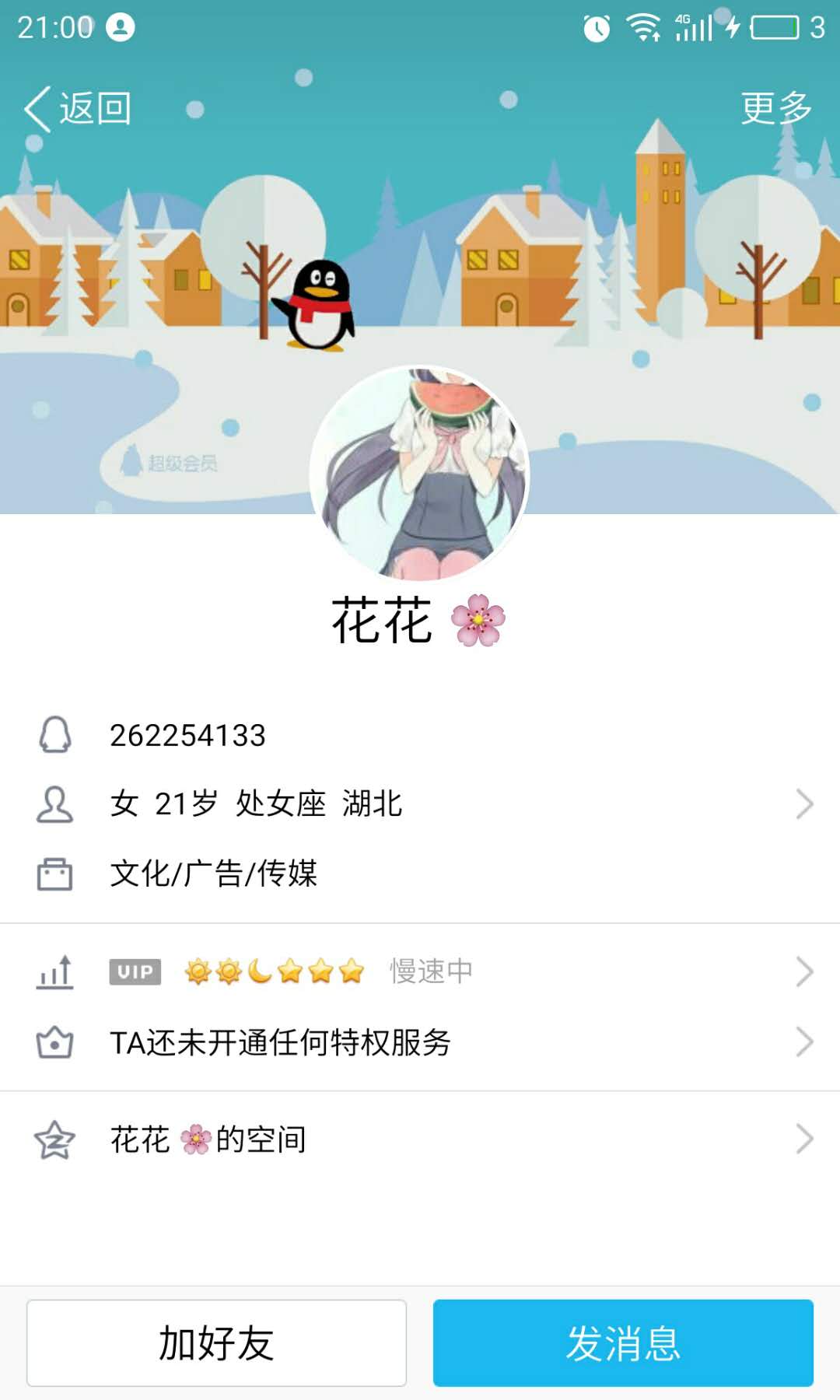The width and height of the screenshot is (840, 1400).
Task: Go back via 返回 button
Action: coord(78,108)
